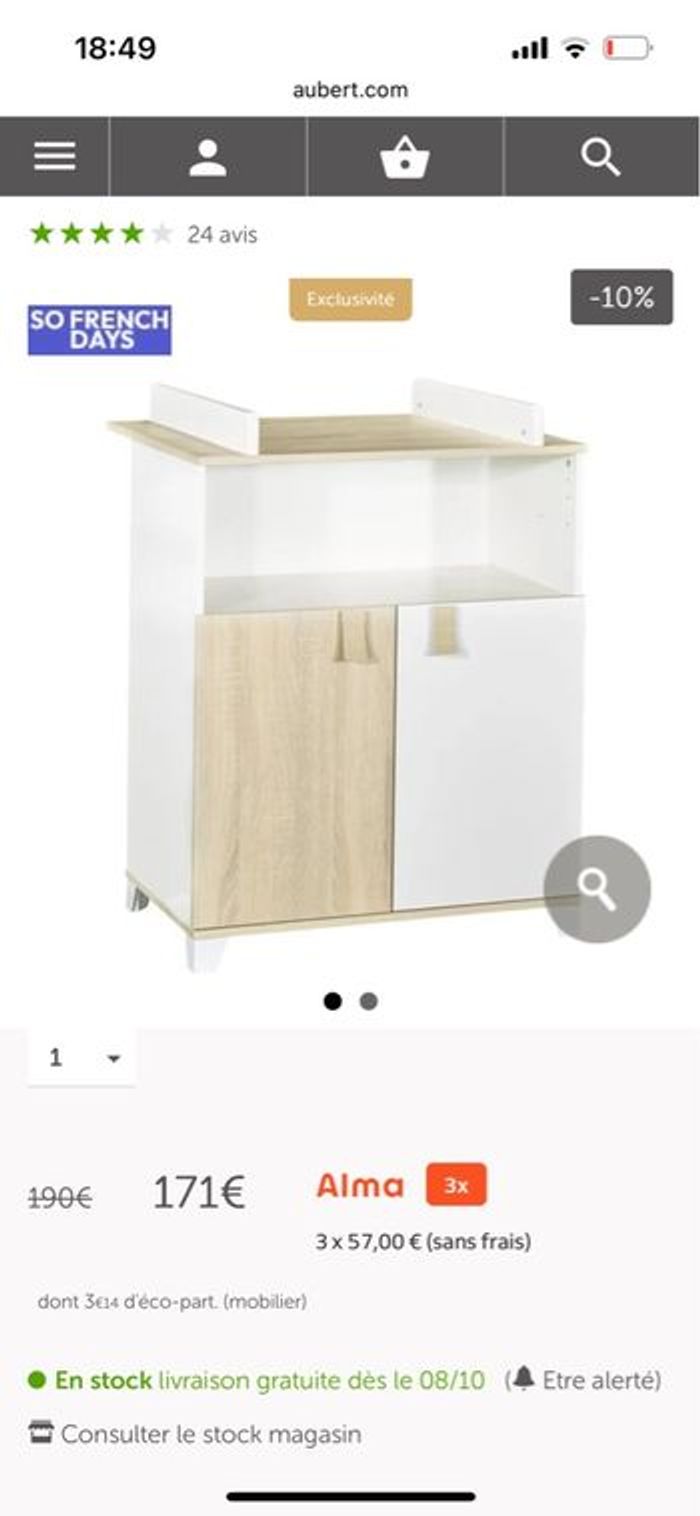700x1516 pixels.
Task: Open site search from the toolbar
Action: pos(601,157)
